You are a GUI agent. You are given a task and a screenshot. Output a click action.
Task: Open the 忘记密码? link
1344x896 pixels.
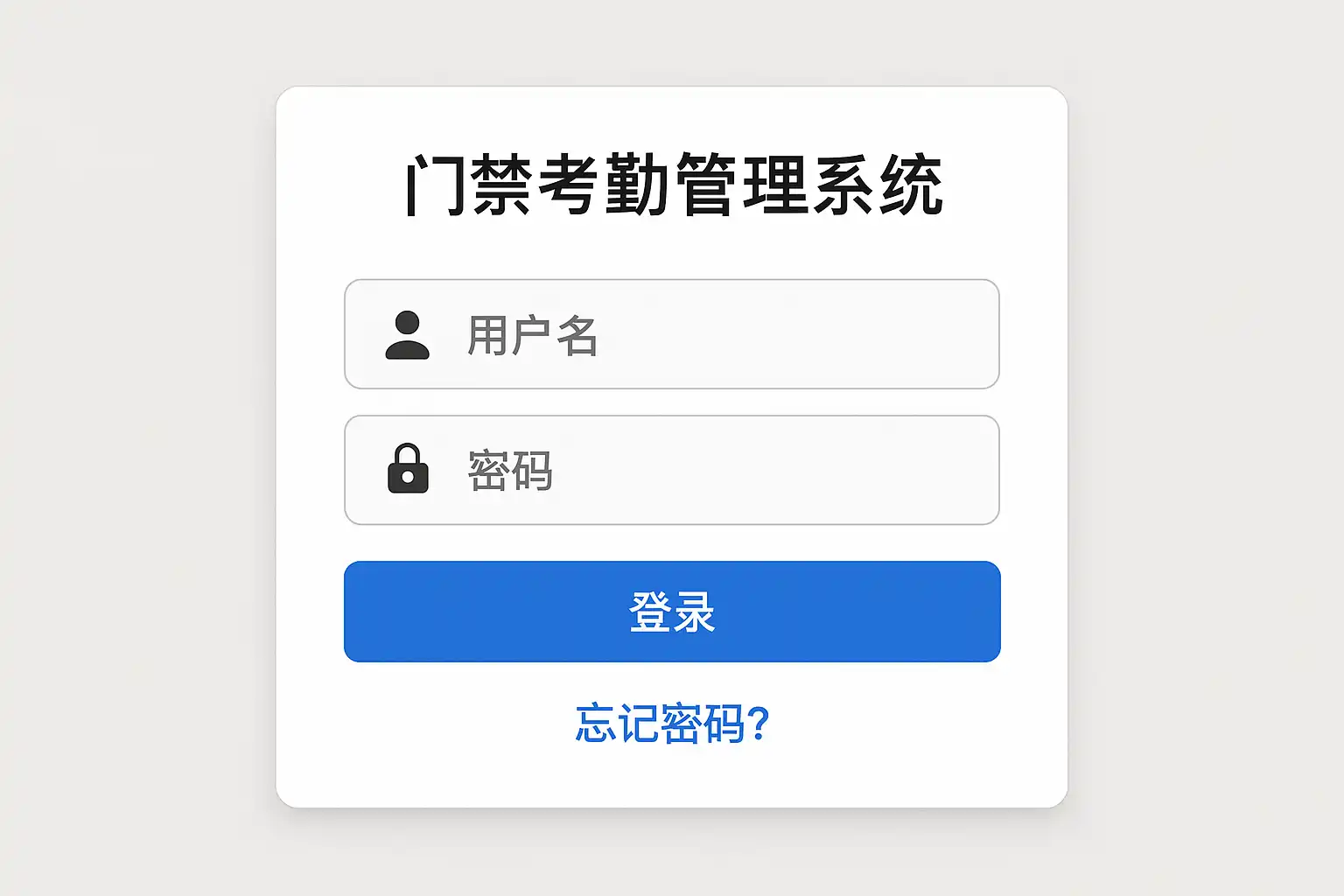[x=672, y=724]
